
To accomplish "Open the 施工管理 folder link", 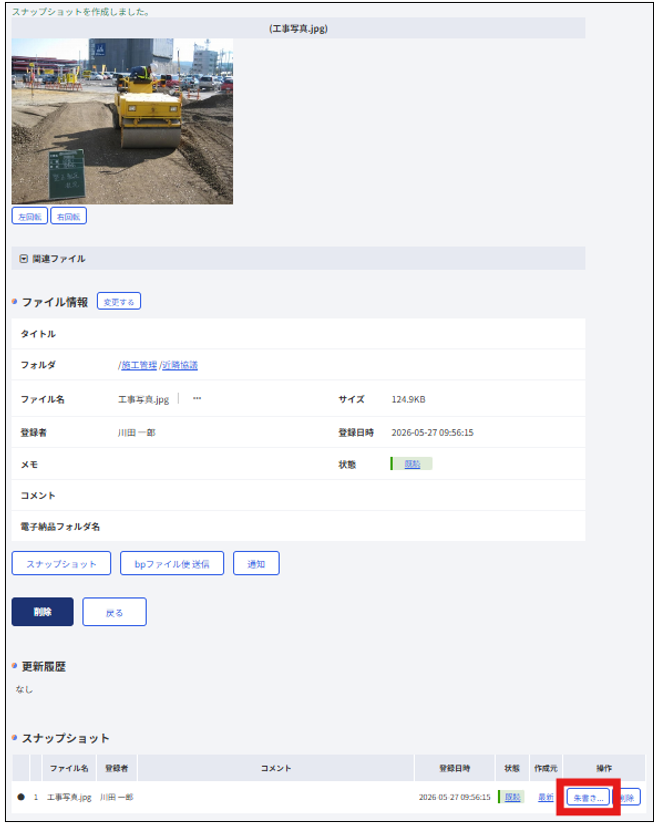I will tap(139, 365).
